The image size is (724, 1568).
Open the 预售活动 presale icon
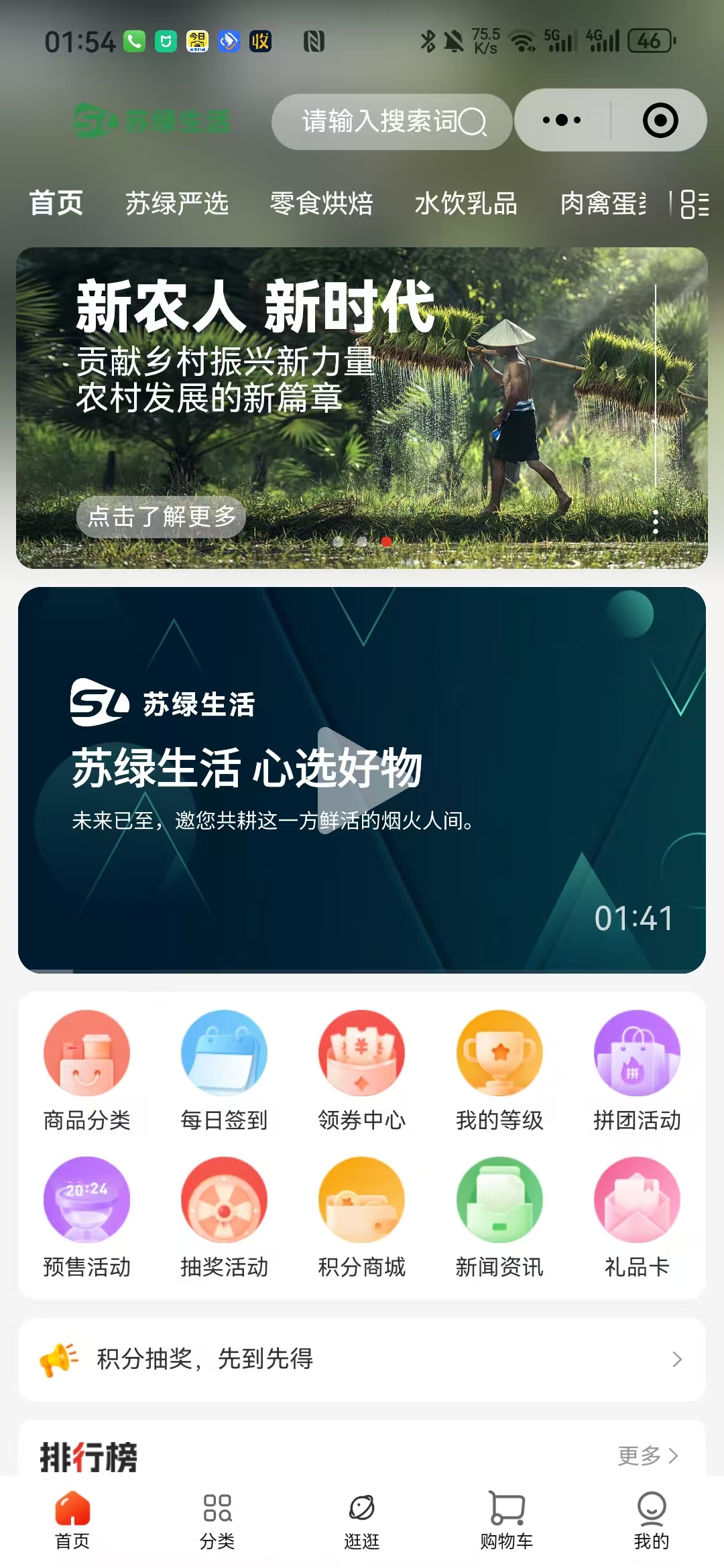(x=88, y=1201)
